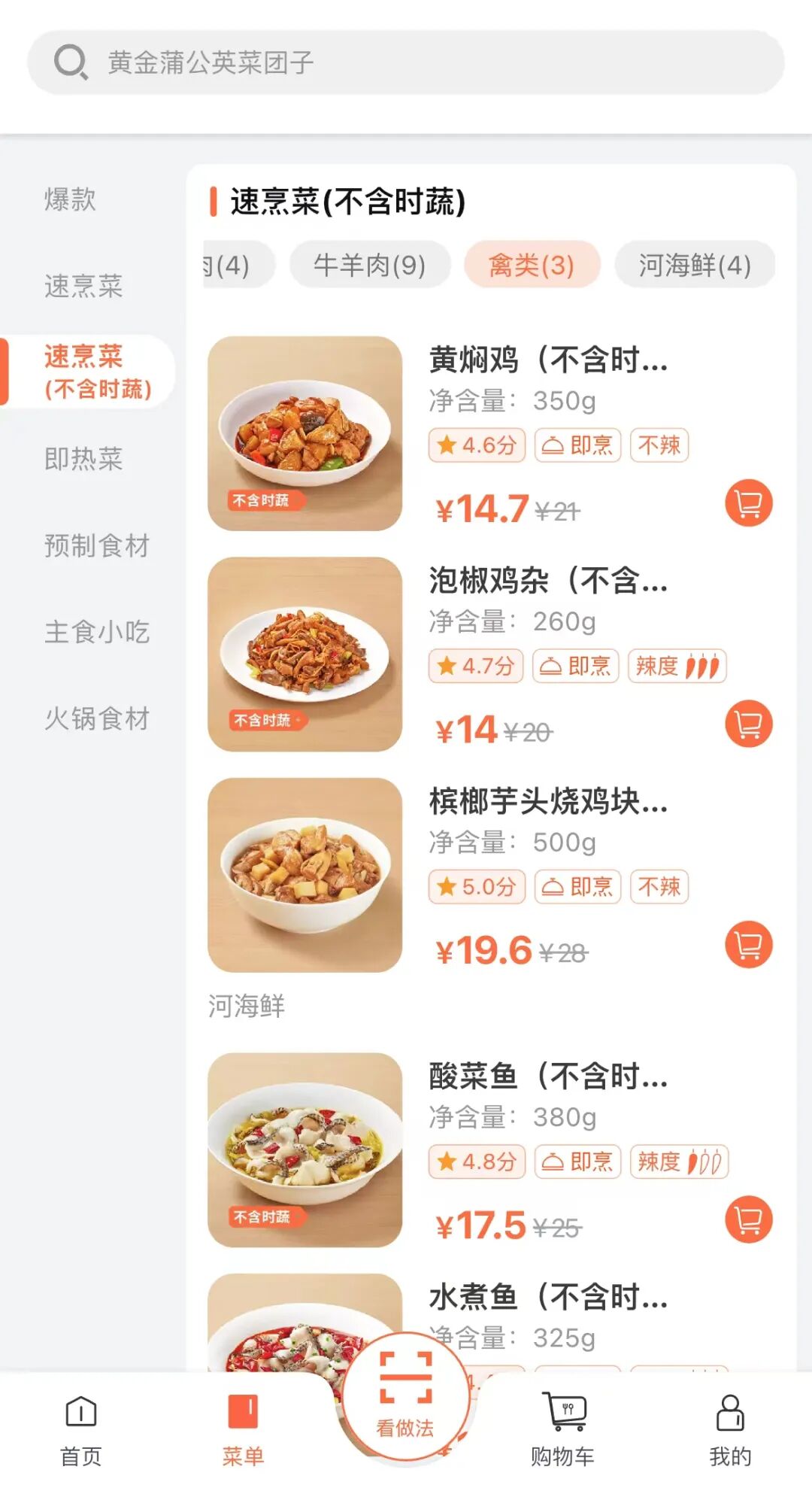Tap the search box for 黄金蒲公英菜团子
Viewport: 812px width, 1494px height.
point(406,62)
